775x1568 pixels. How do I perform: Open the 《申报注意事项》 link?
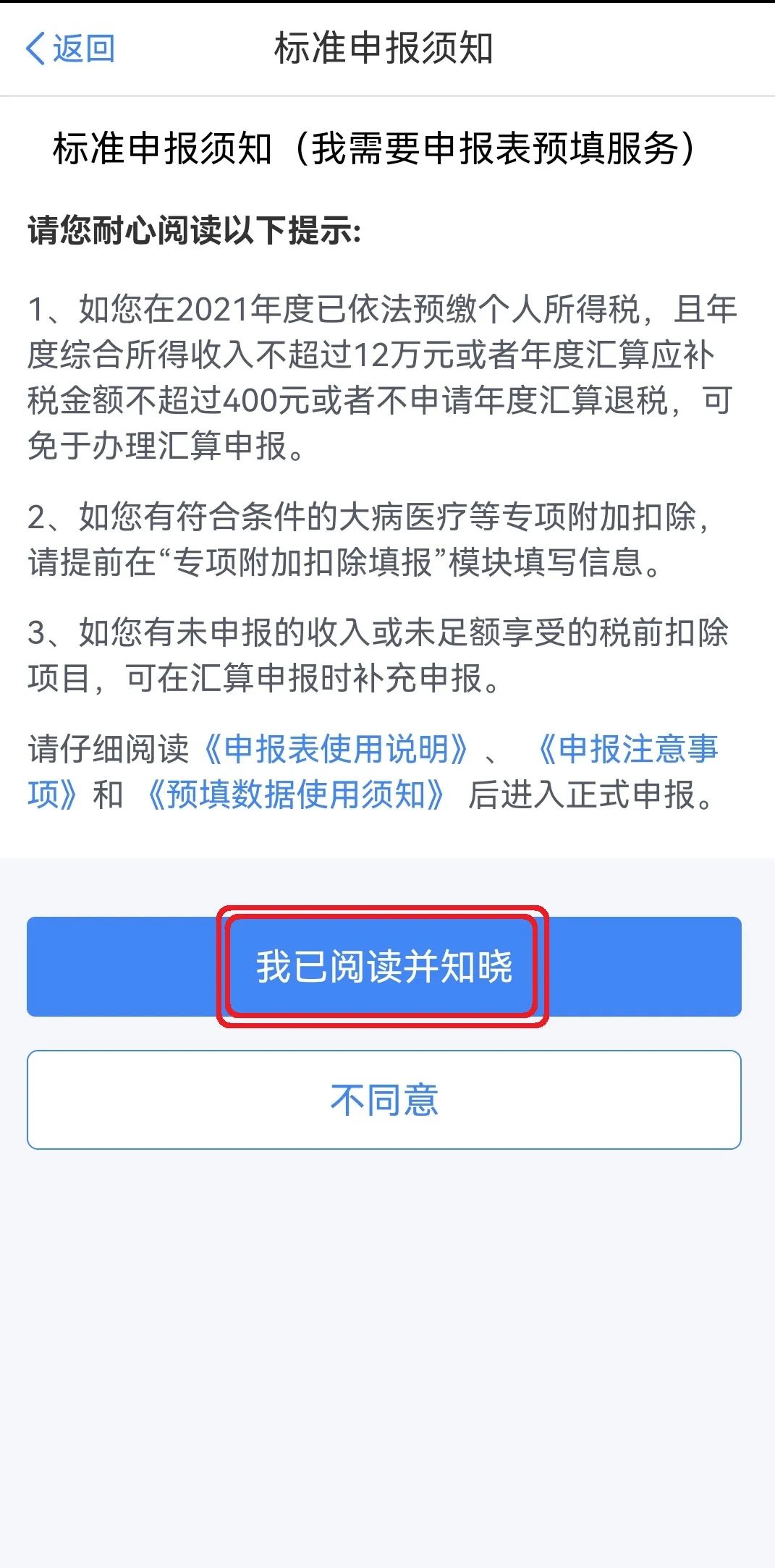pos(627,749)
